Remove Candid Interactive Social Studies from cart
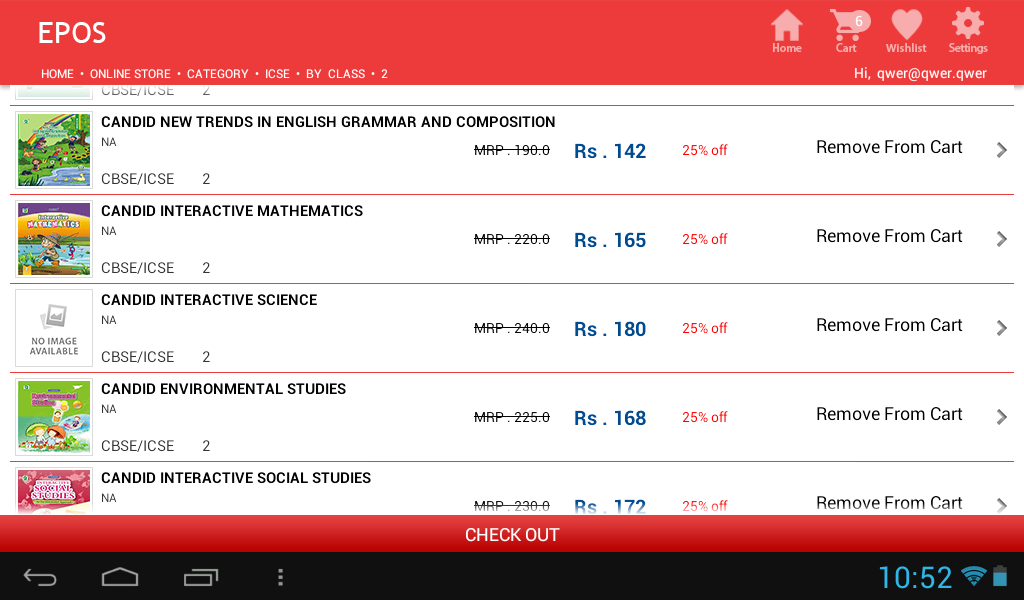Screen dimensions: 1024x600 pyautogui.click(x=889, y=503)
